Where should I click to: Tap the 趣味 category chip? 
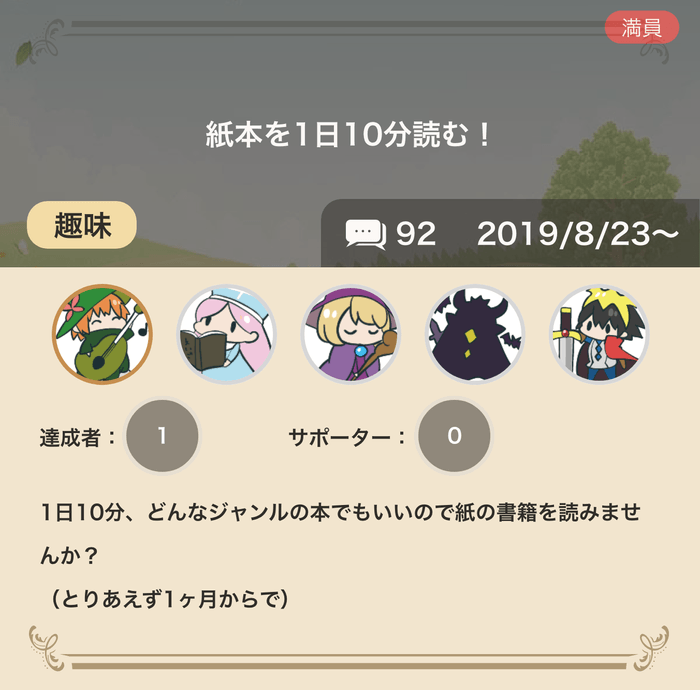(82, 225)
